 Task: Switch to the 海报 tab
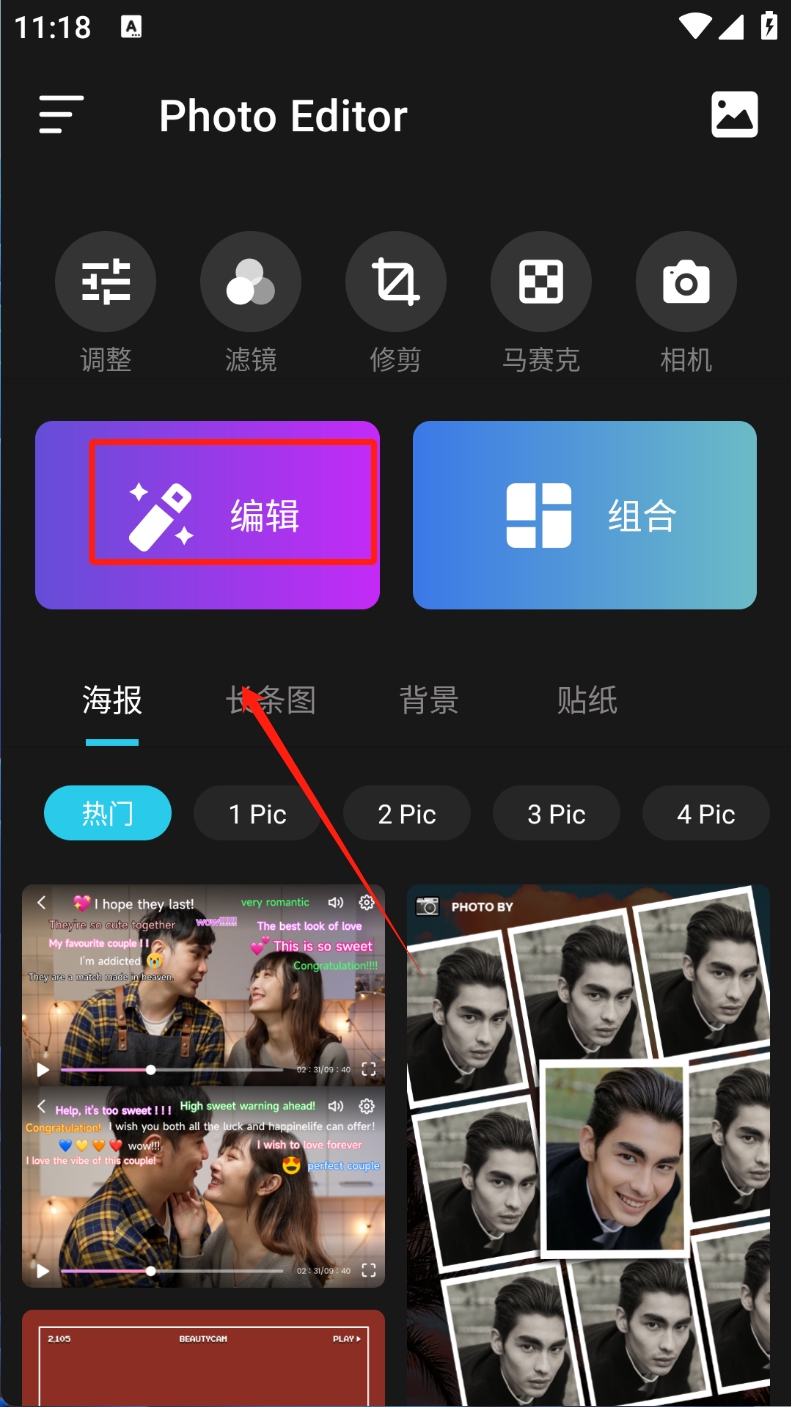tap(112, 701)
